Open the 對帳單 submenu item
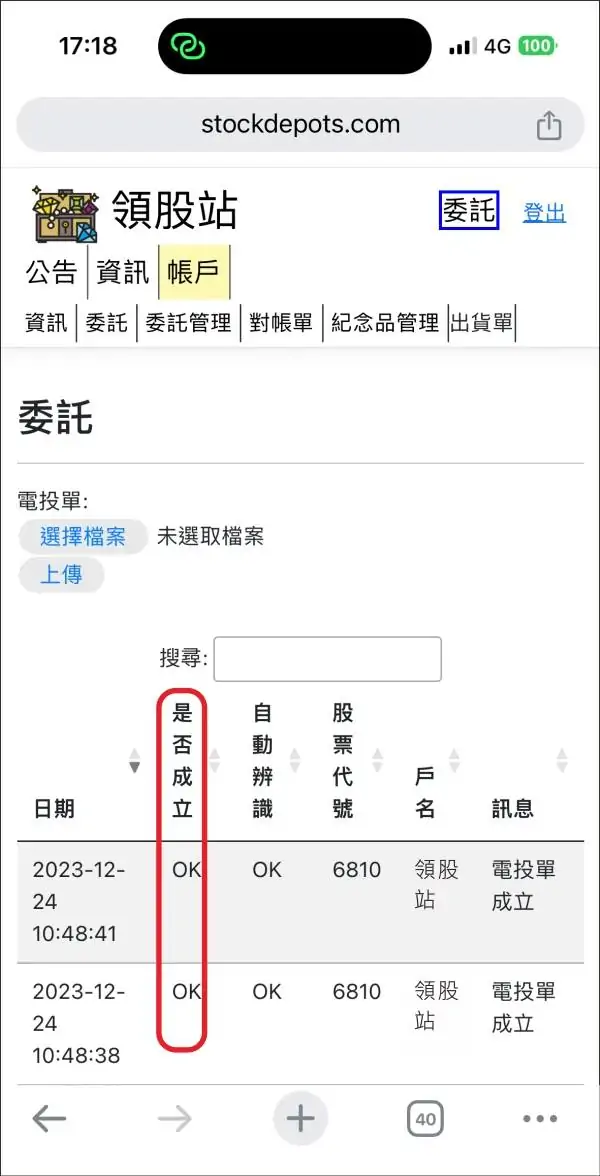This screenshot has height=1176, width=600. tap(281, 323)
